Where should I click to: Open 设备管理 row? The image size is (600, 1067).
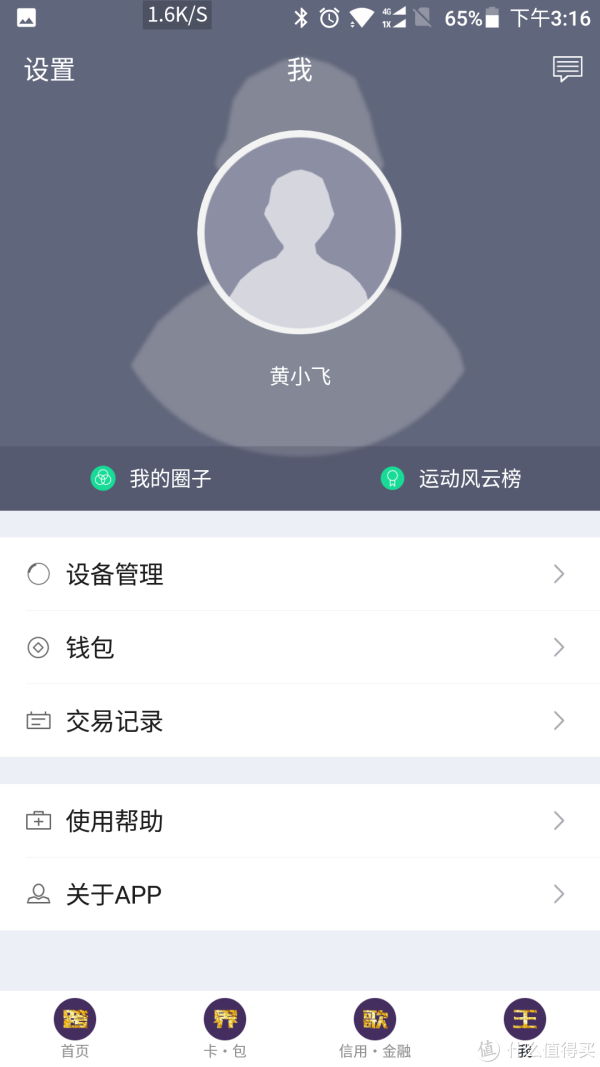point(300,574)
